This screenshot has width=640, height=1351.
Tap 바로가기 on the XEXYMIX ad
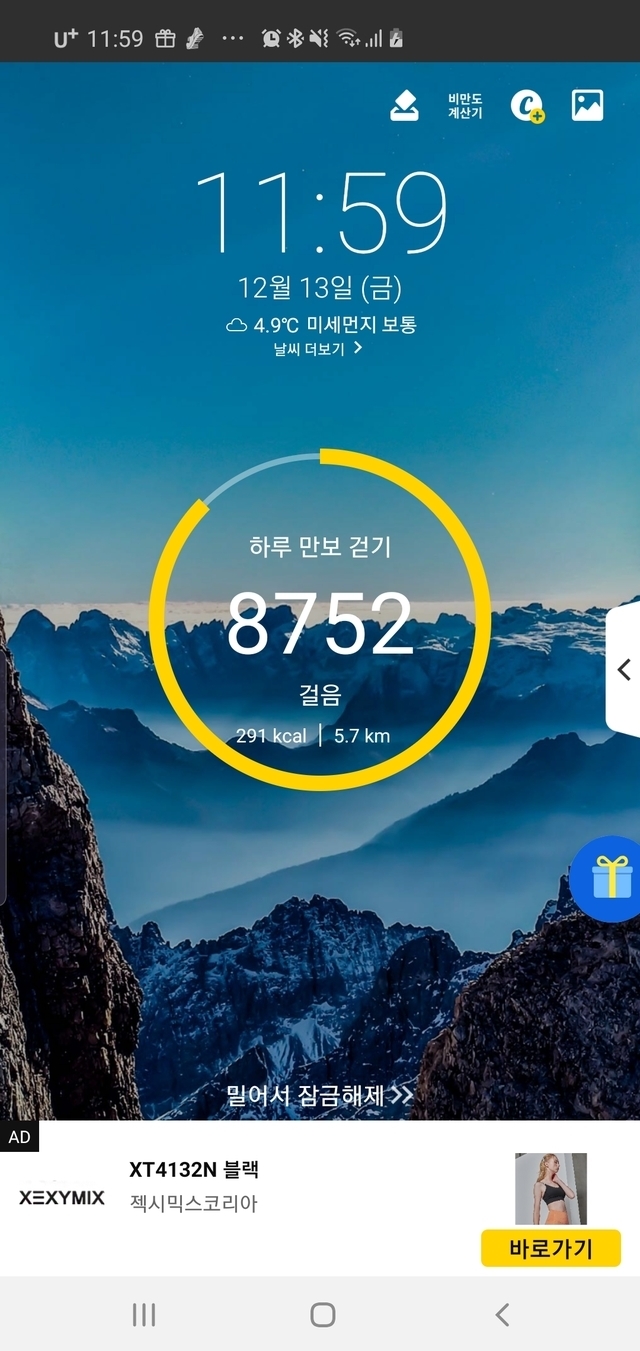[x=550, y=1248]
